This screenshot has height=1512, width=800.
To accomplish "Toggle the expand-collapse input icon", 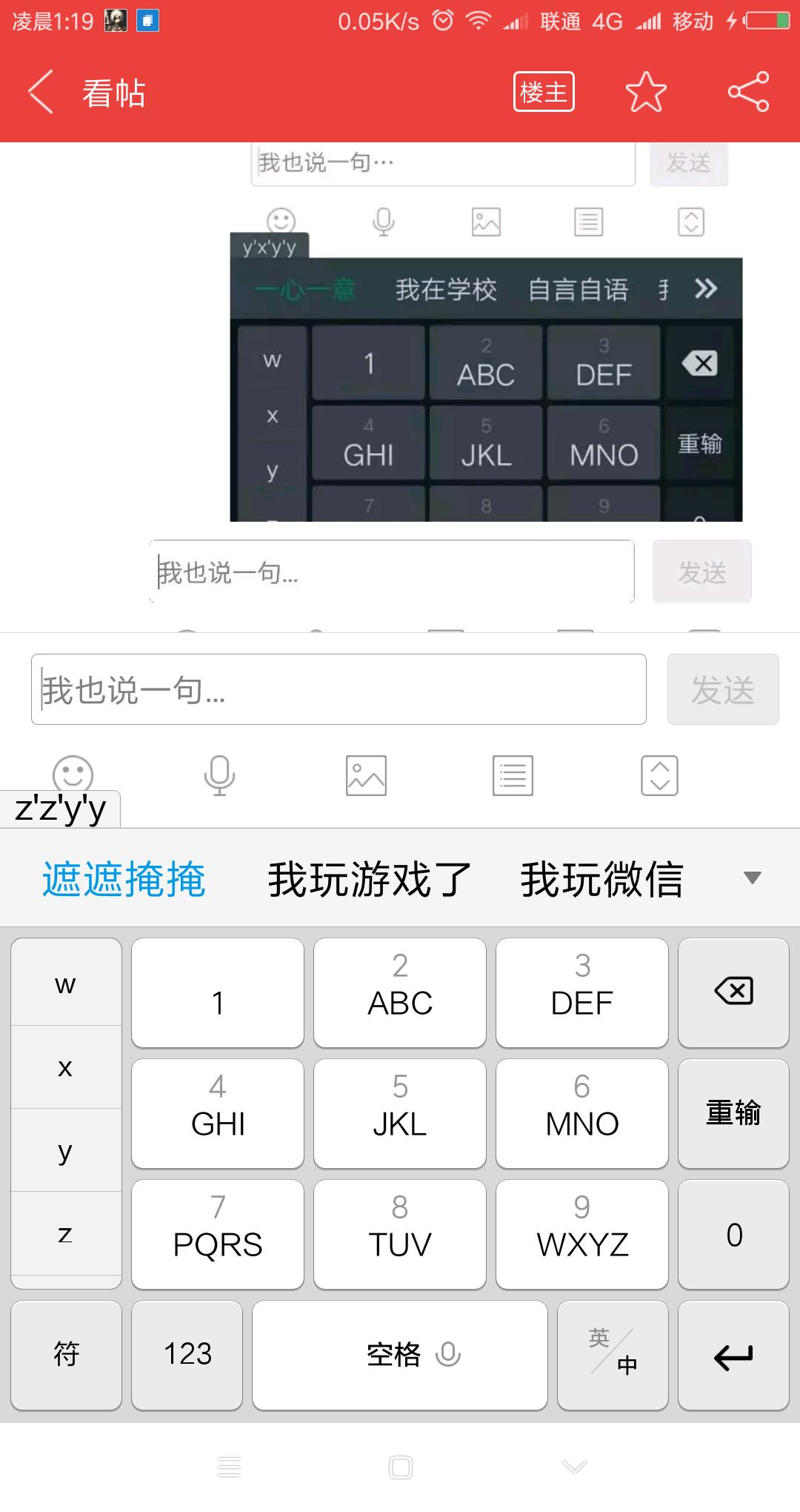I will coord(659,775).
